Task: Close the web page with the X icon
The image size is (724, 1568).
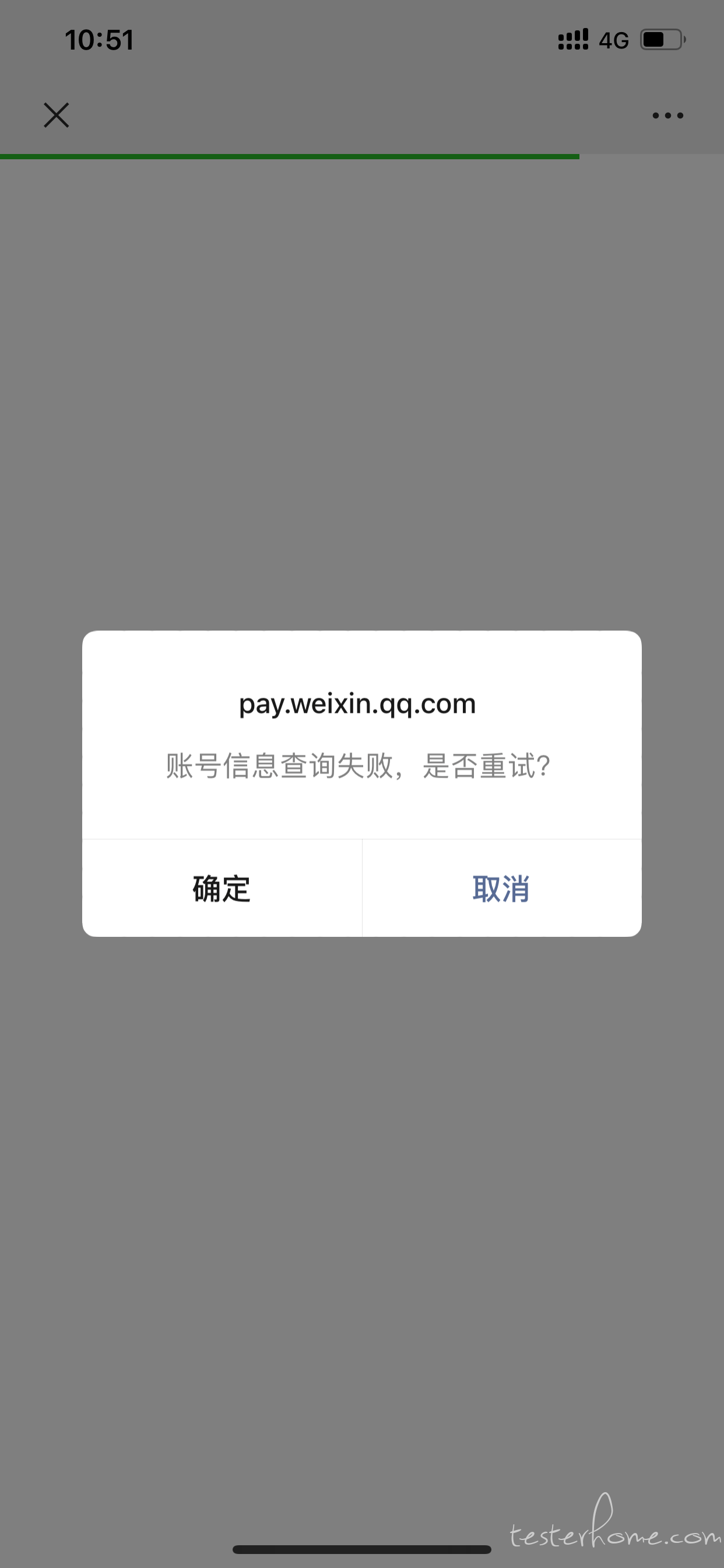Action: point(57,115)
